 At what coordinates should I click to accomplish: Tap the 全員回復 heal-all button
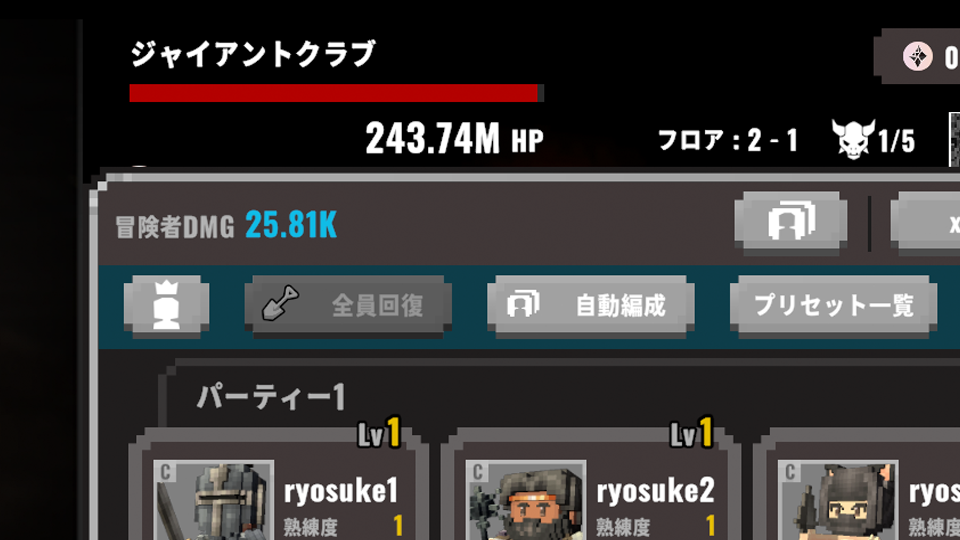click(x=347, y=305)
